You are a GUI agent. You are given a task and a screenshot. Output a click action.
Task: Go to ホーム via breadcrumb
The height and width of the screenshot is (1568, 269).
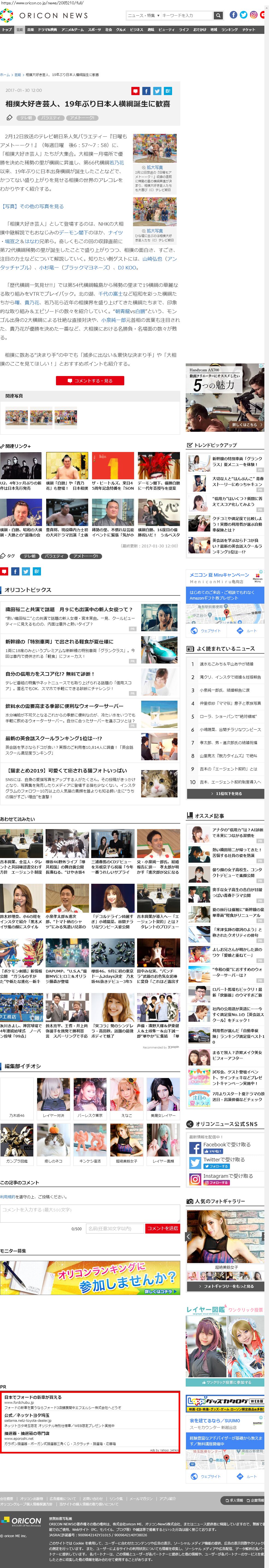(x=5, y=75)
